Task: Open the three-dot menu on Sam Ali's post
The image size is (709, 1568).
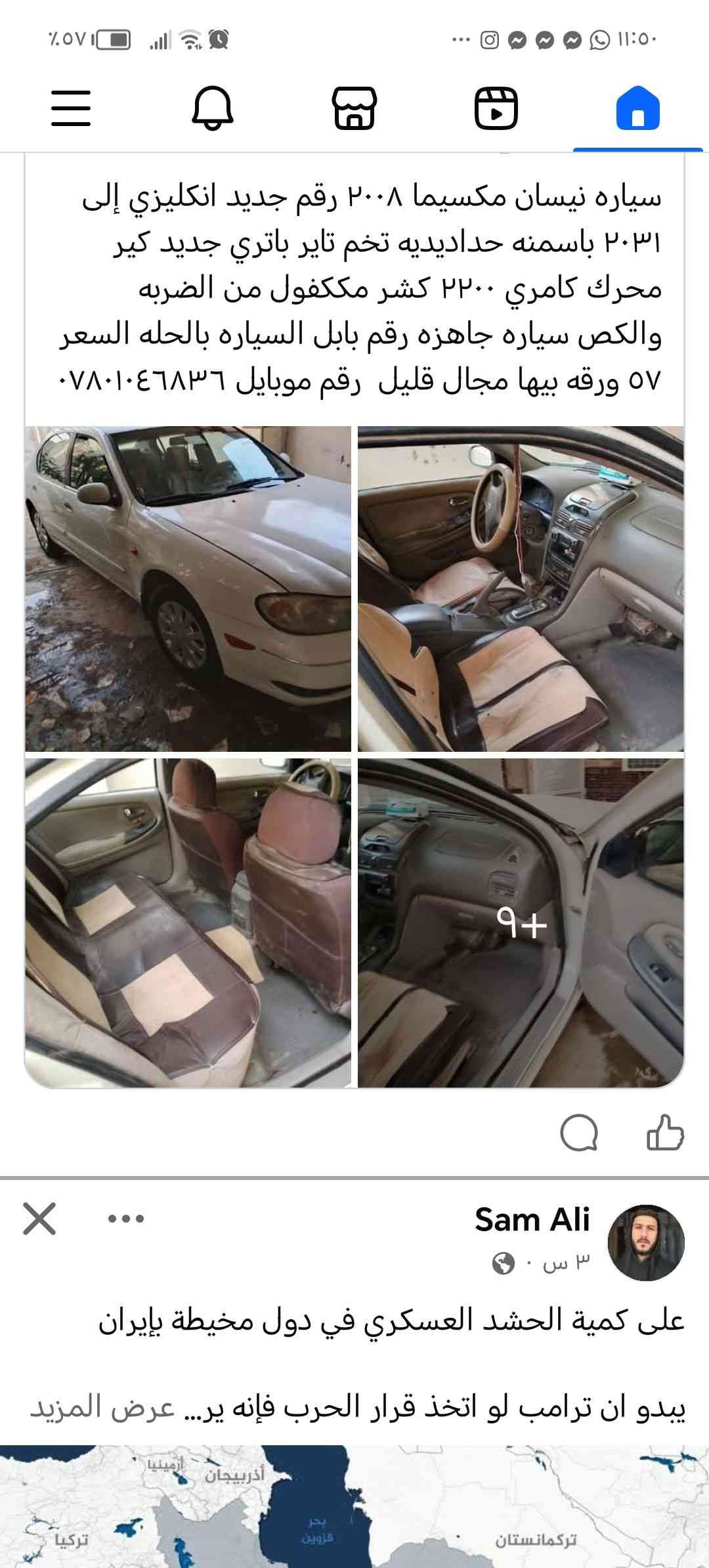Action: (x=125, y=1219)
